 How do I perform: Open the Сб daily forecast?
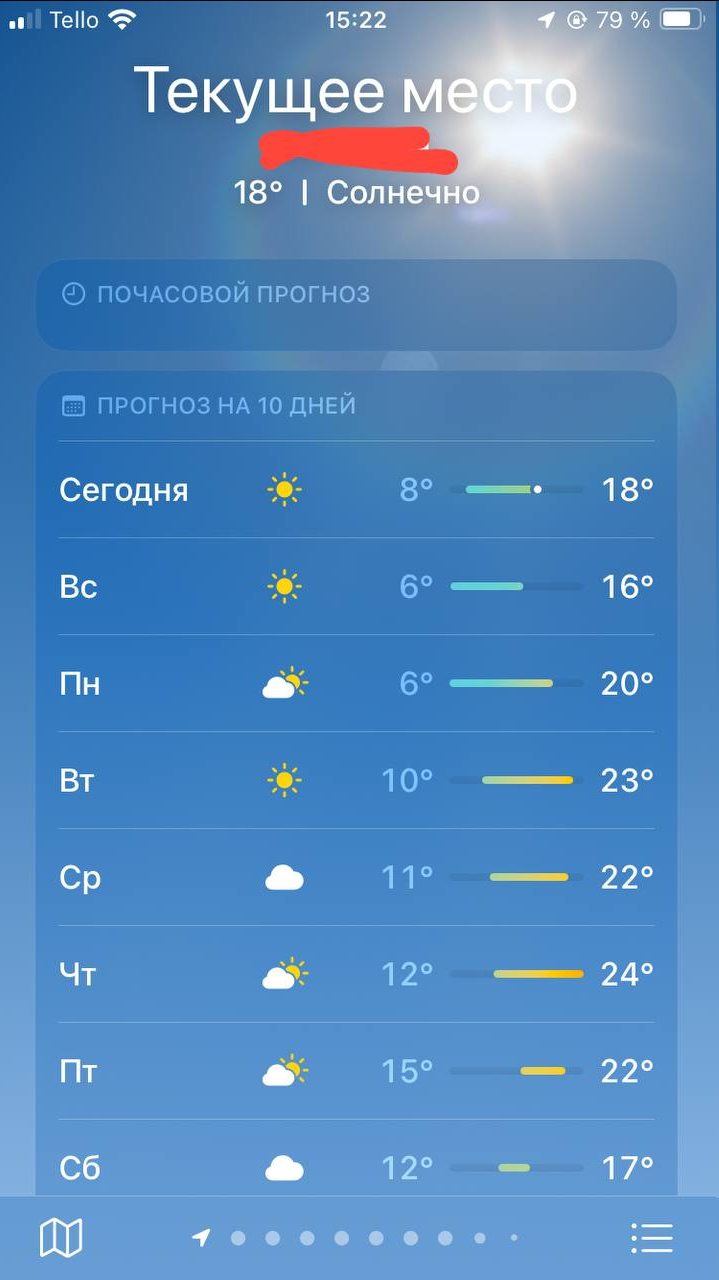(357, 1159)
